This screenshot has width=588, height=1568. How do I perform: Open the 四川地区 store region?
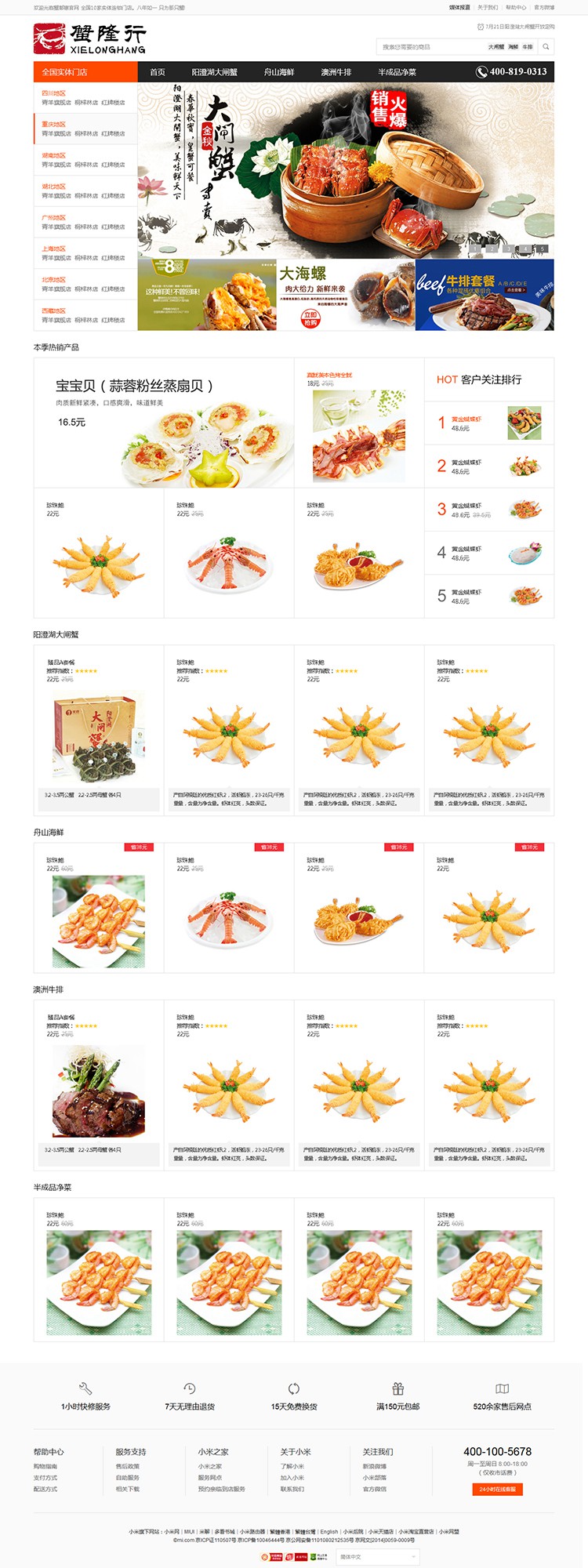[54, 93]
